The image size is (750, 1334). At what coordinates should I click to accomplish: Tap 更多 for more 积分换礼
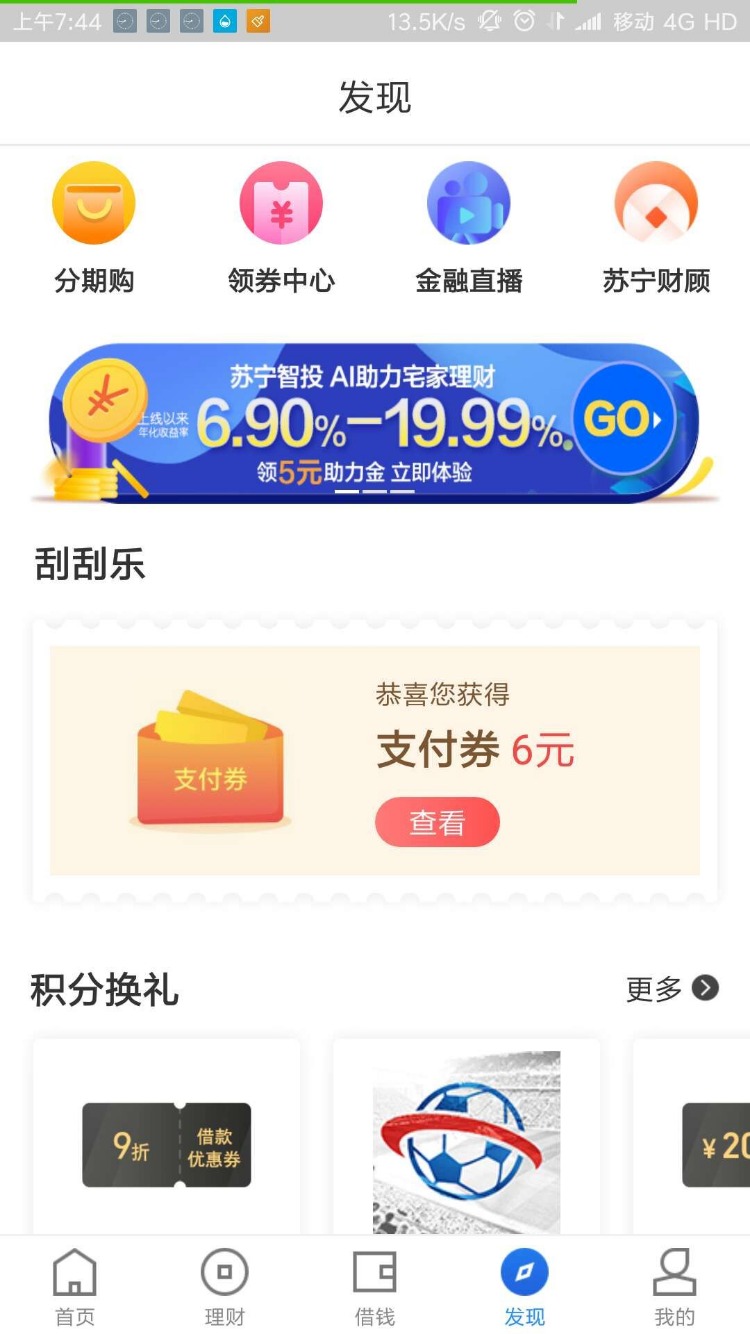click(x=672, y=989)
